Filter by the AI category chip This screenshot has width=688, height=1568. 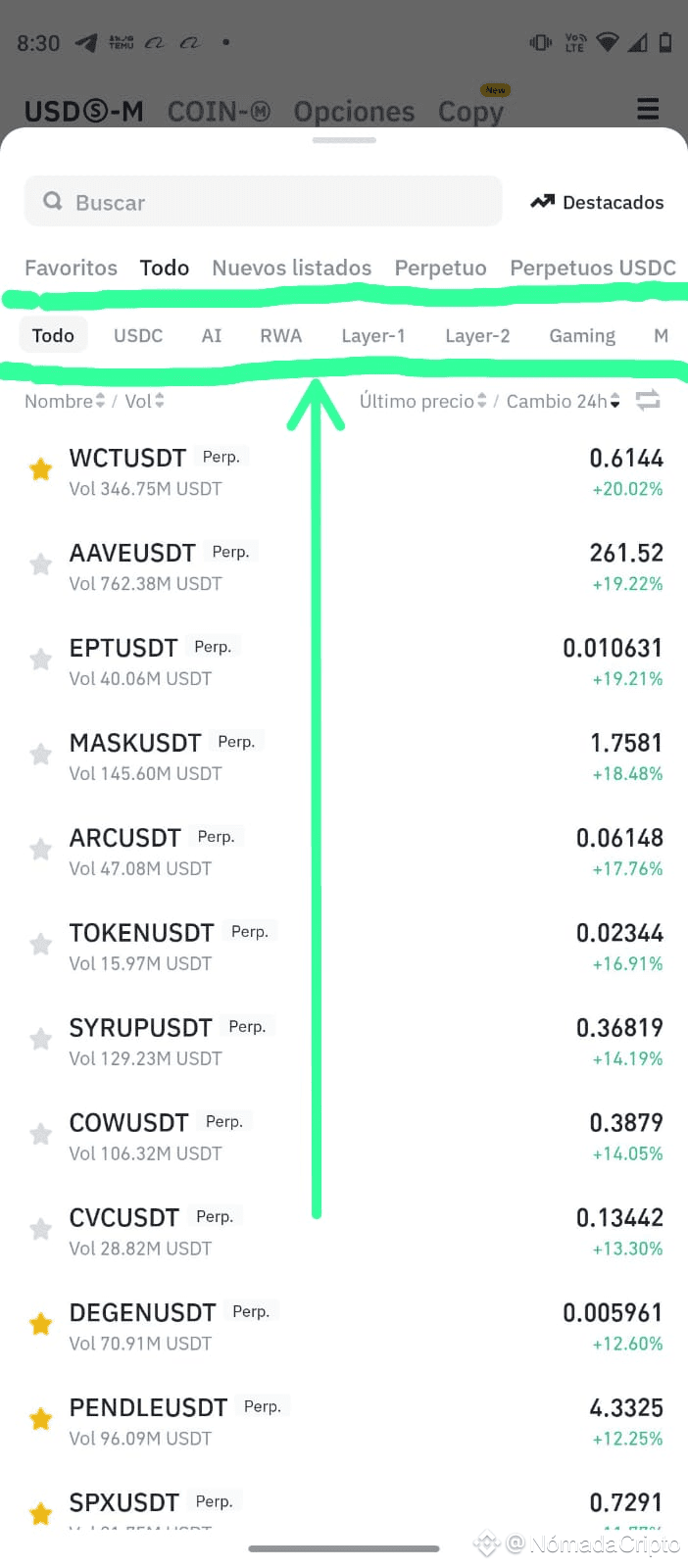[212, 335]
